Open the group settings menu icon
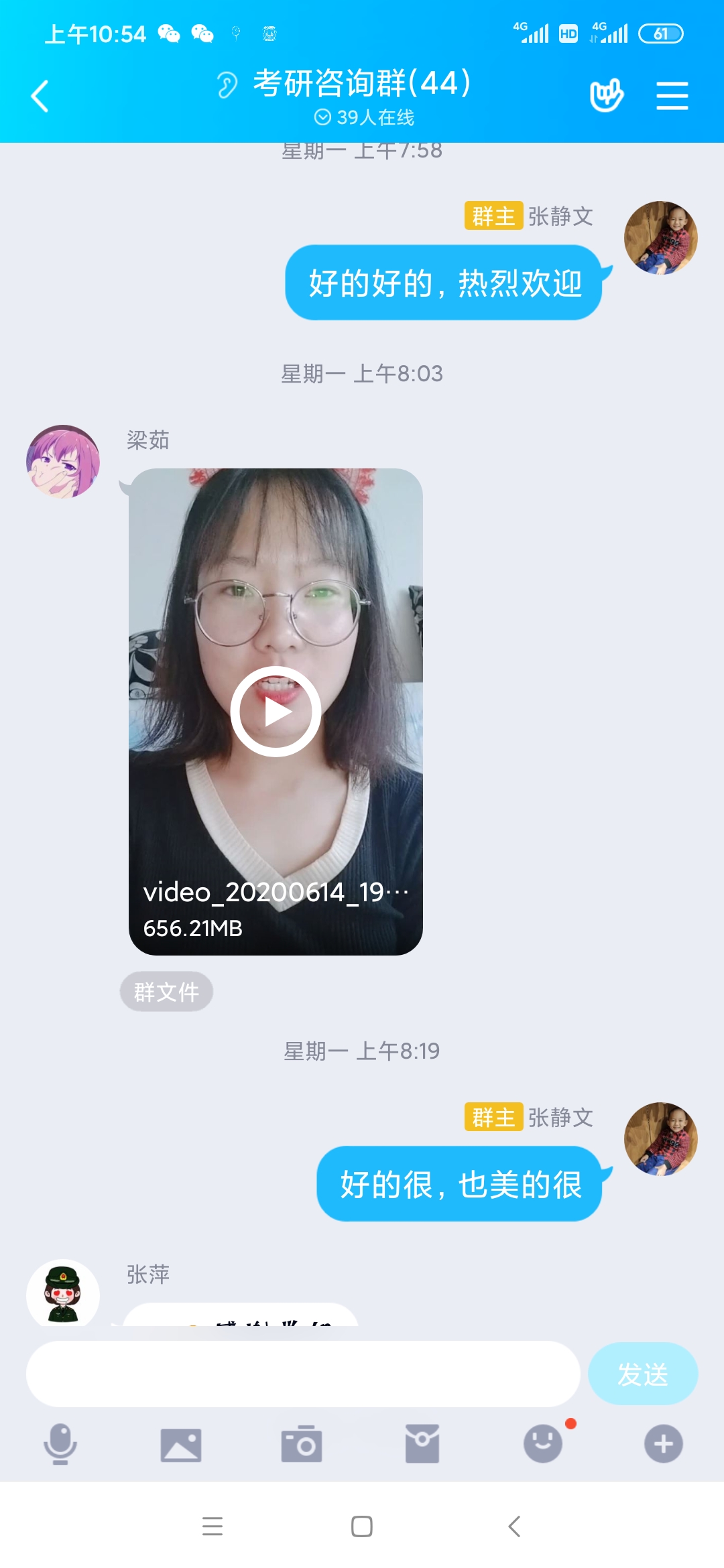 [x=672, y=96]
